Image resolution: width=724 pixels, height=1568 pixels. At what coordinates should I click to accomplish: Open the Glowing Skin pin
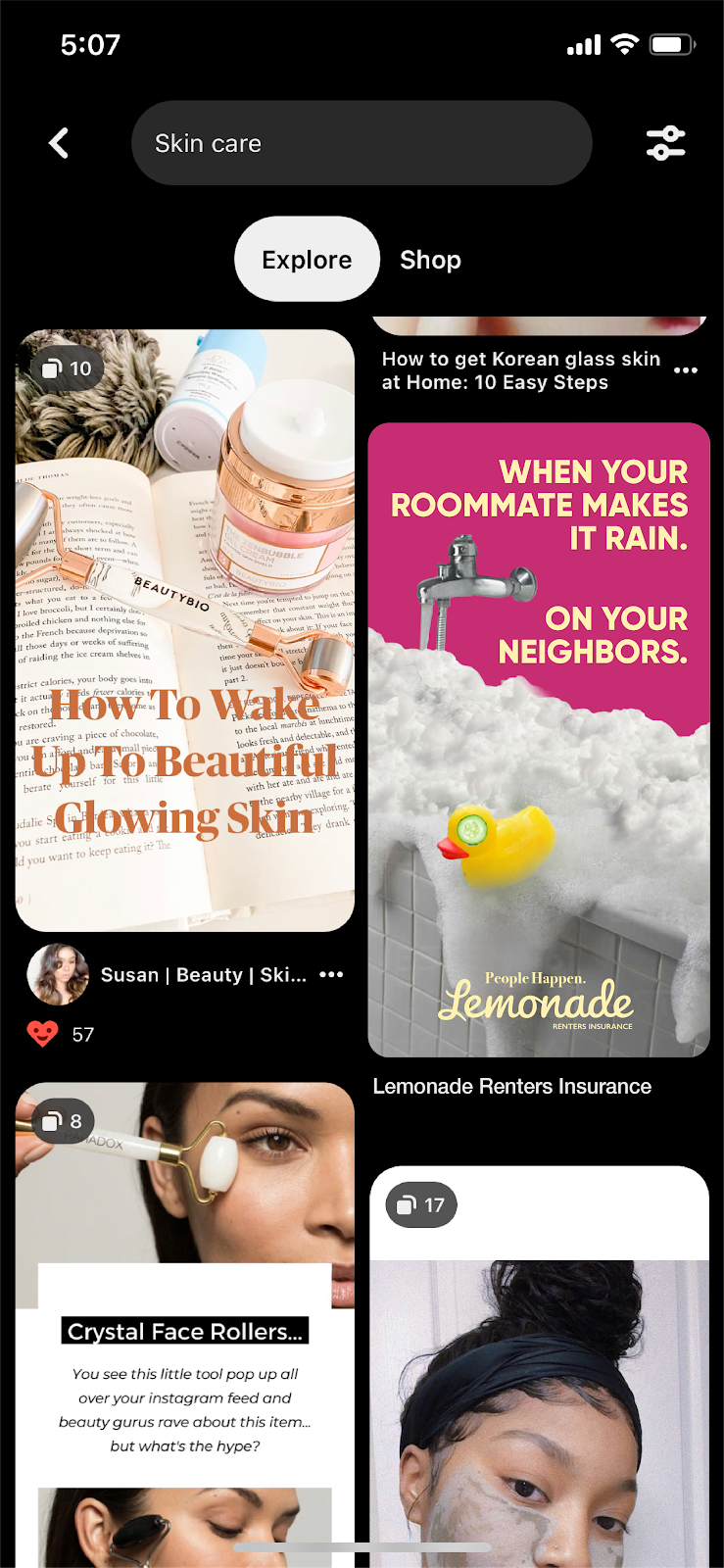pyautogui.click(x=185, y=630)
